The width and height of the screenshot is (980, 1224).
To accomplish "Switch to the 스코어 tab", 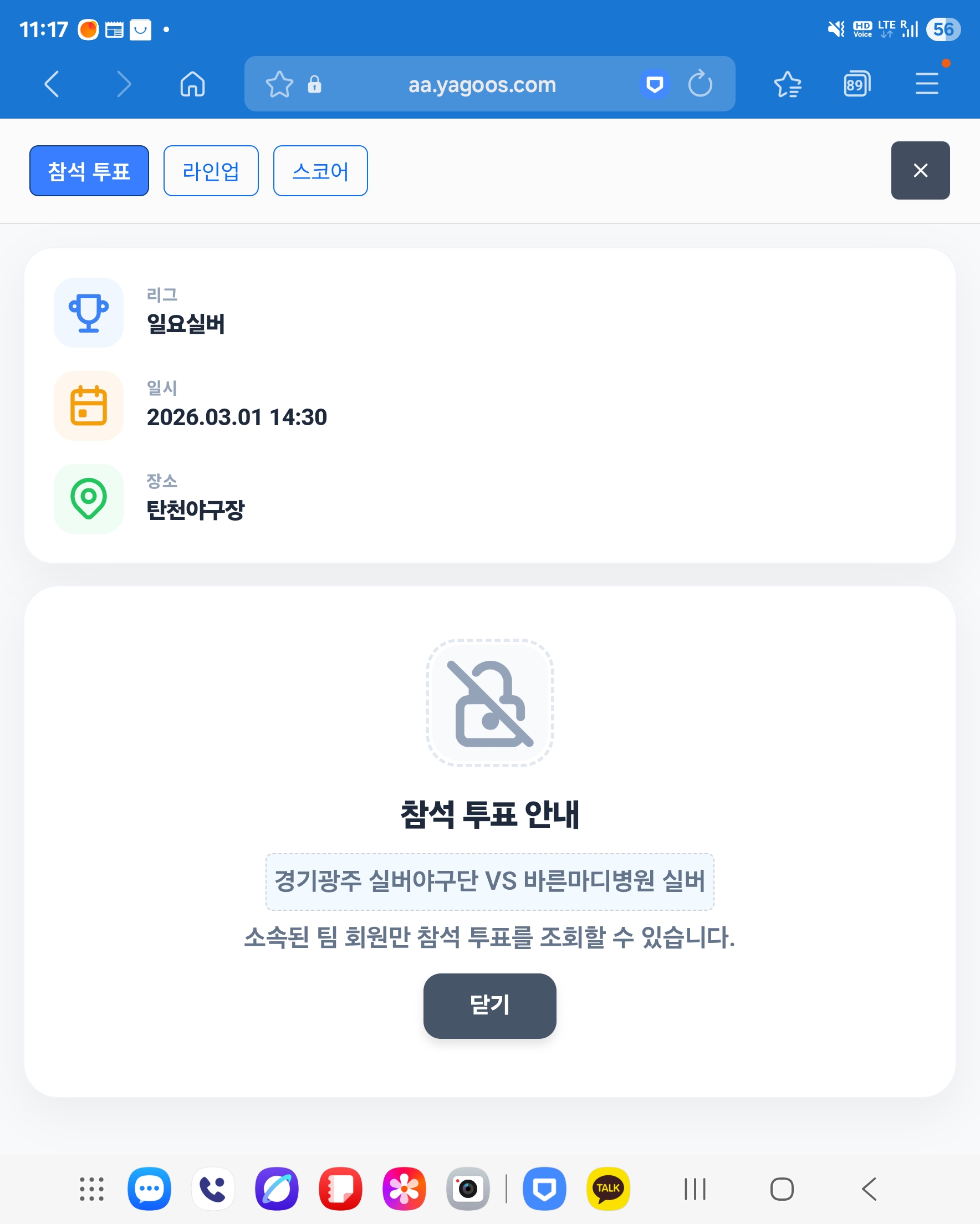I will pos(320,171).
